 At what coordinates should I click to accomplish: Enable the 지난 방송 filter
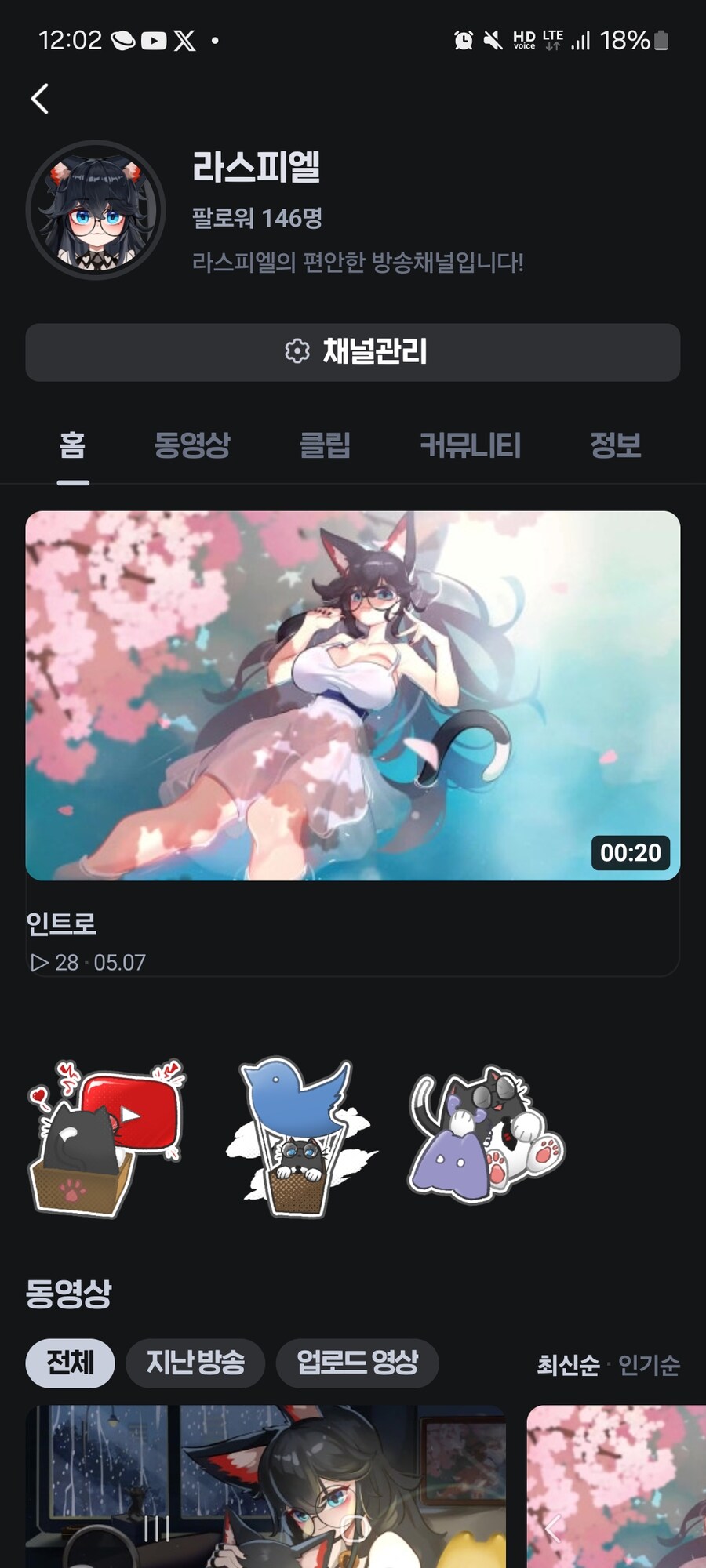[195, 1363]
